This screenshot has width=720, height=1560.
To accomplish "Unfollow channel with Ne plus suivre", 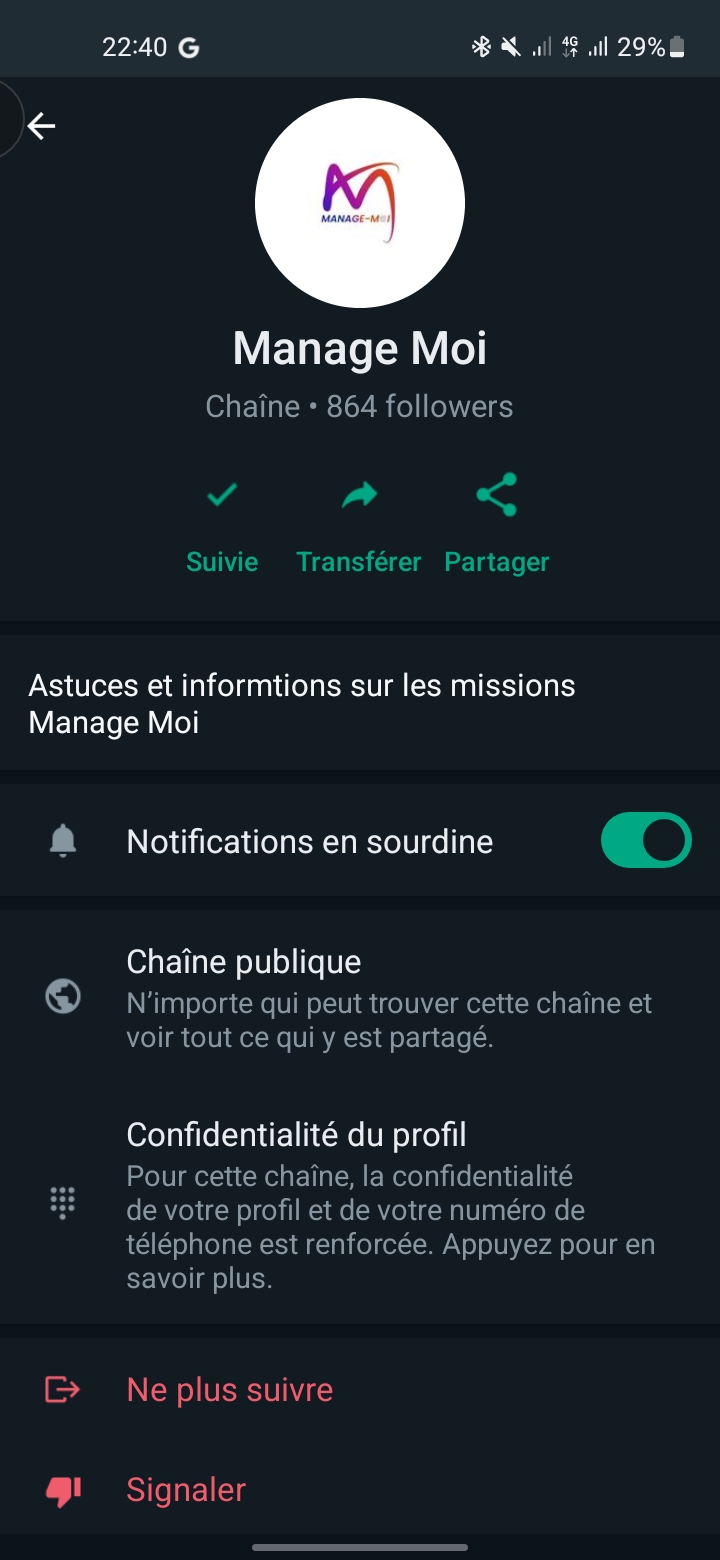I will click(230, 1390).
